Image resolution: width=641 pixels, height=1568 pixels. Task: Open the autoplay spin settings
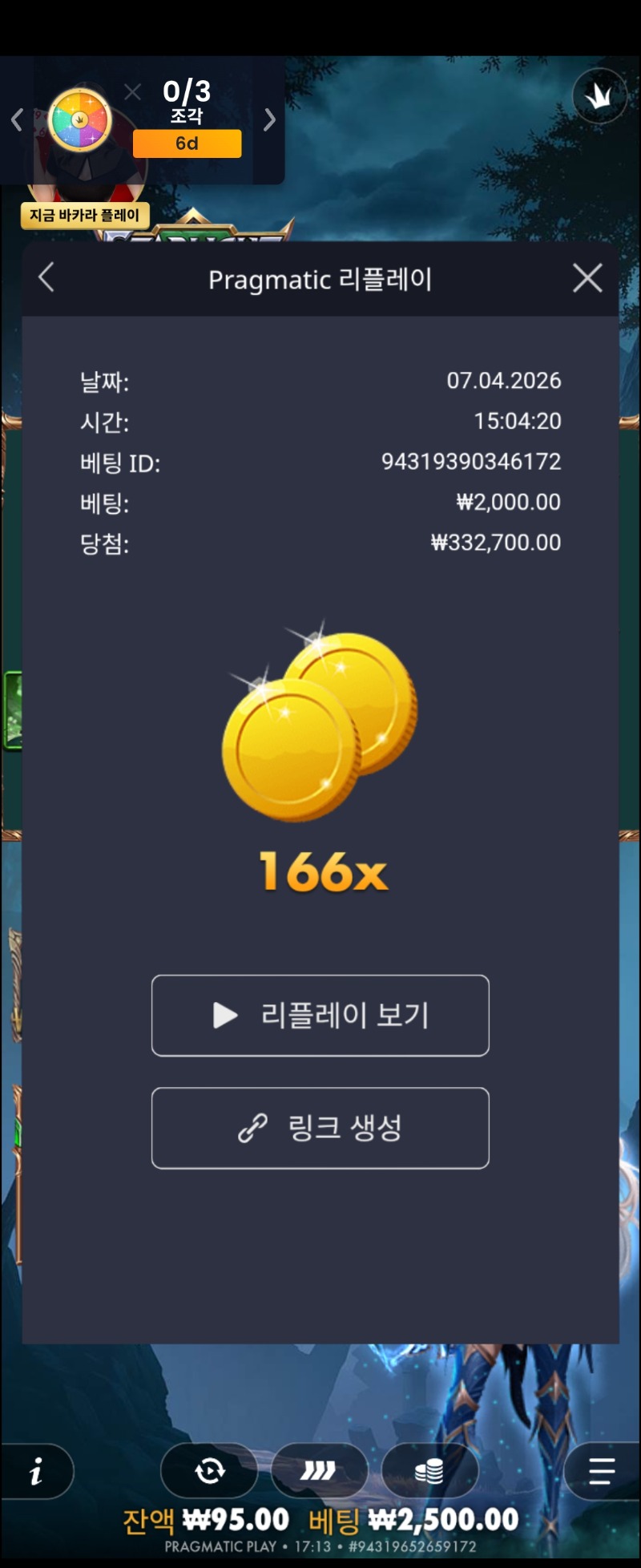209,1471
